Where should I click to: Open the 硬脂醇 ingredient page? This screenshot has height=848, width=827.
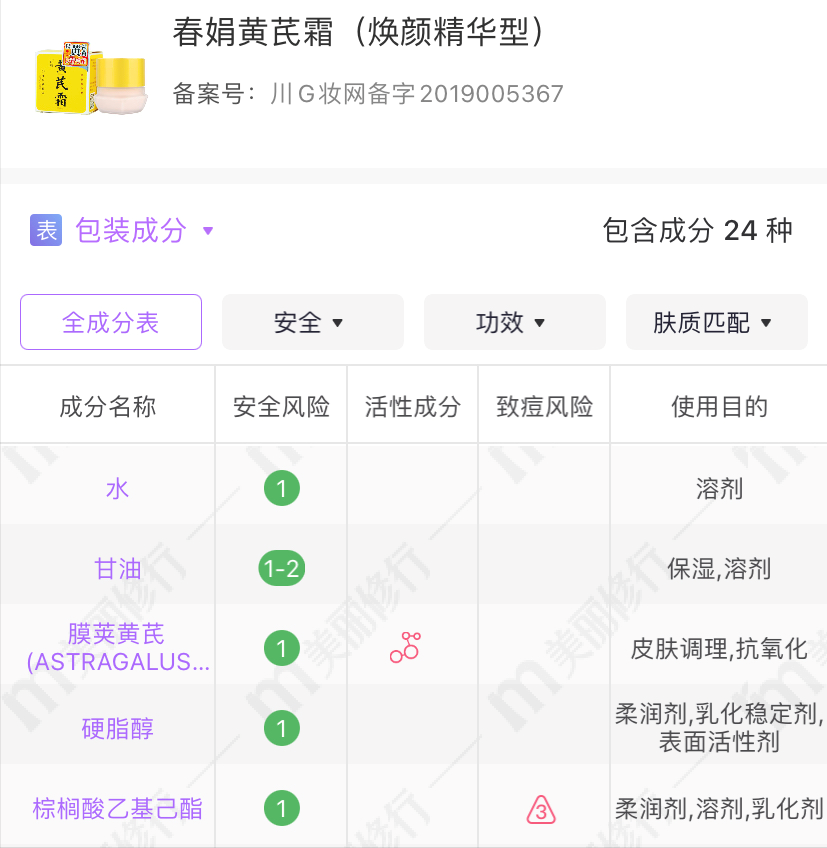pyautogui.click(x=118, y=728)
